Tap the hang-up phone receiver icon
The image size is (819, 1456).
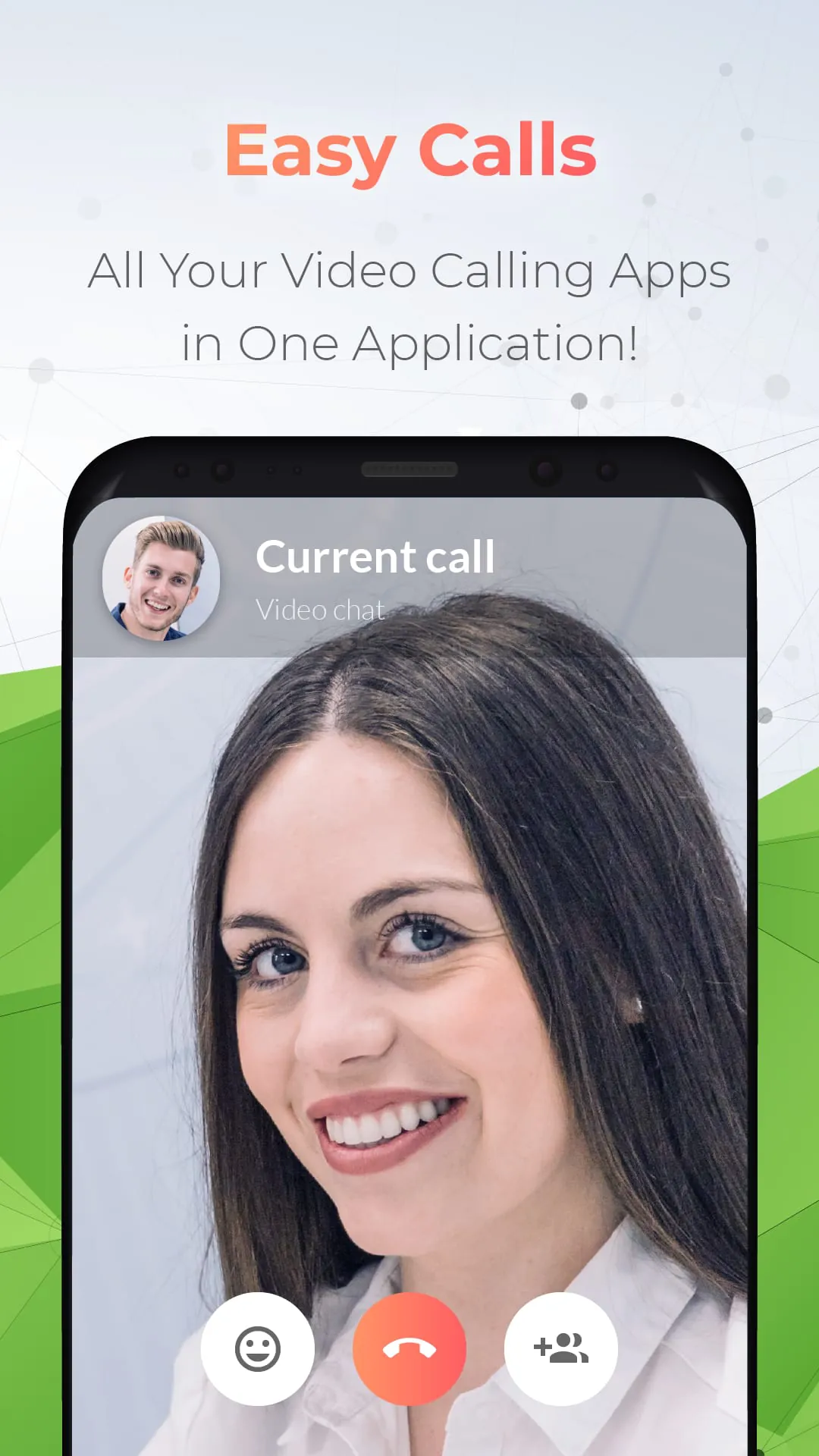pos(409,1346)
